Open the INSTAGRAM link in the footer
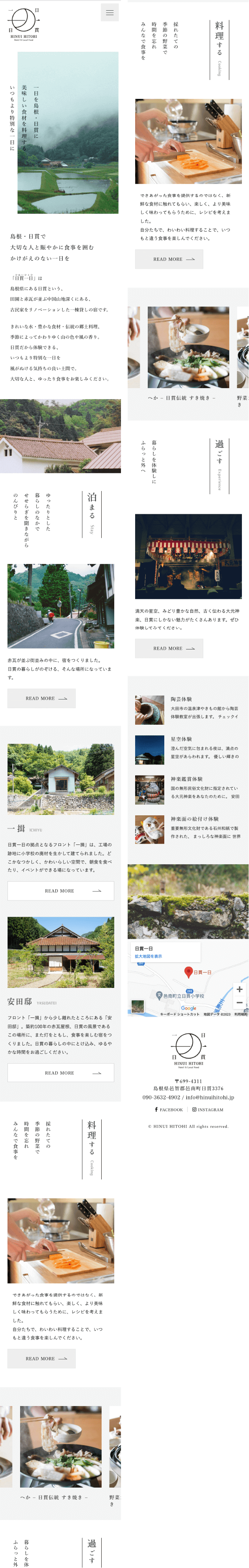This screenshot has height=1568, width=249. click(208, 1109)
